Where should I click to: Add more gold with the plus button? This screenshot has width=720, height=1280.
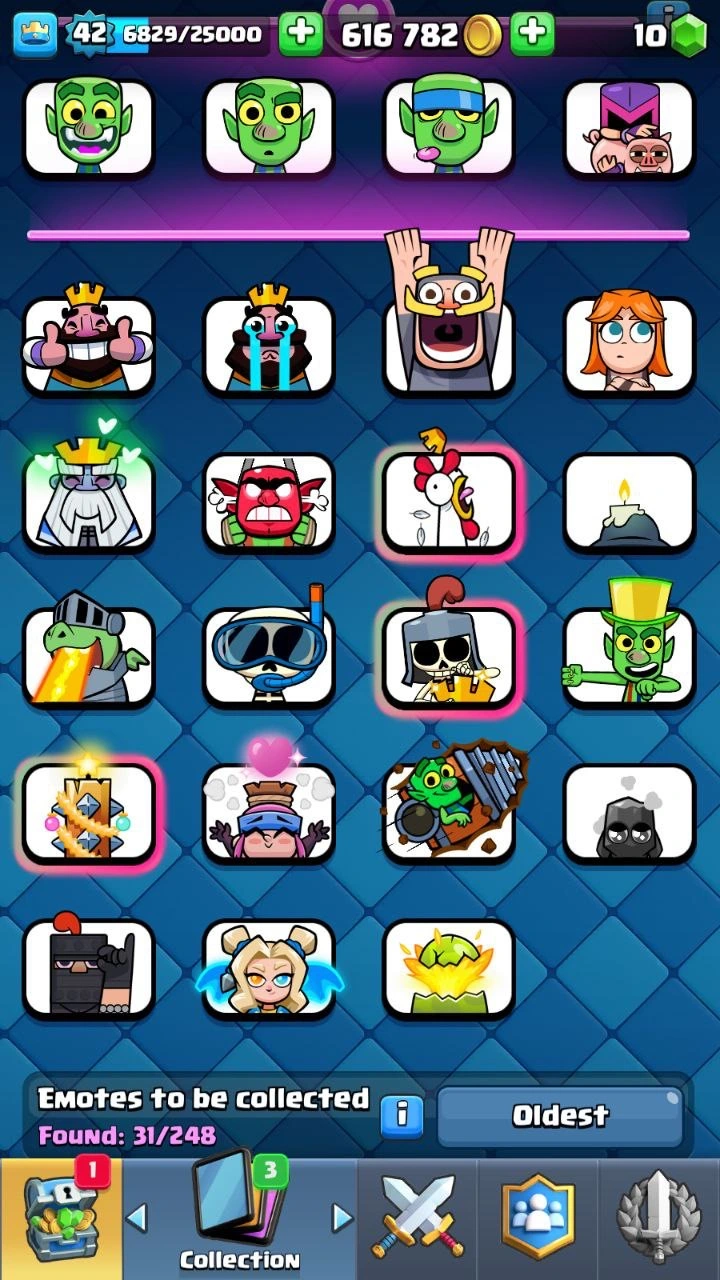pyautogui.click(x=532, y=34)
